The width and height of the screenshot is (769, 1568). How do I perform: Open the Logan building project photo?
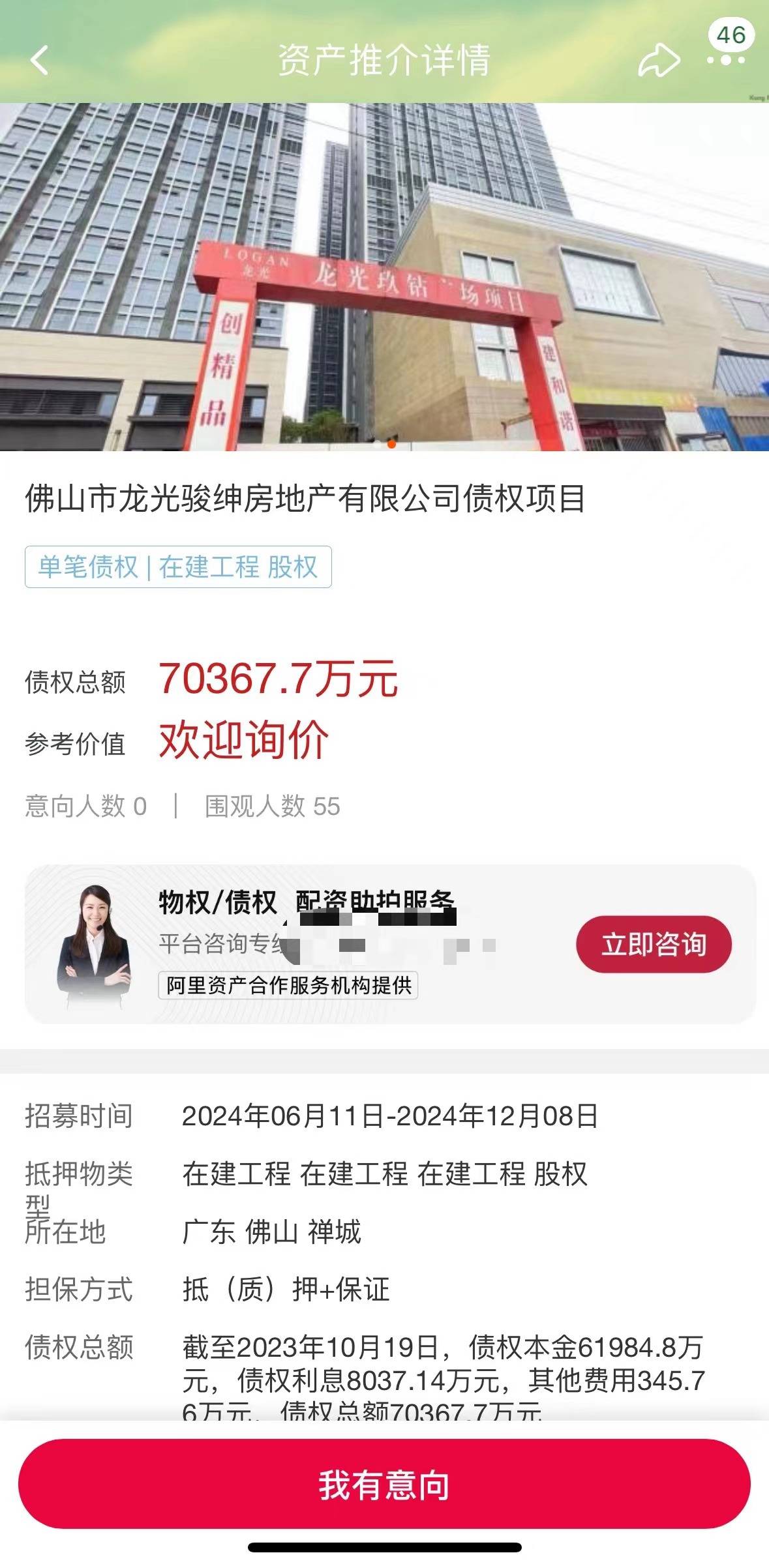pos(384,276)
